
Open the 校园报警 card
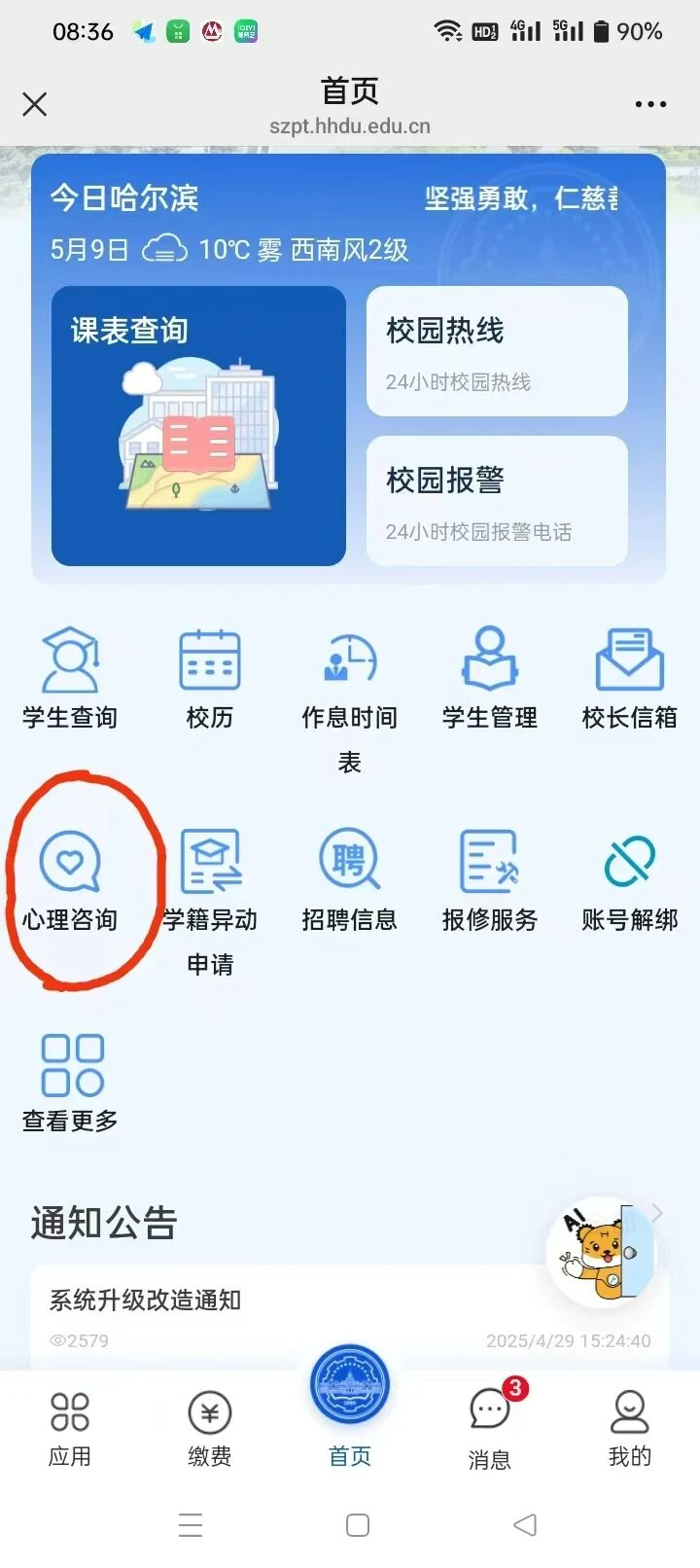point(497,501)
